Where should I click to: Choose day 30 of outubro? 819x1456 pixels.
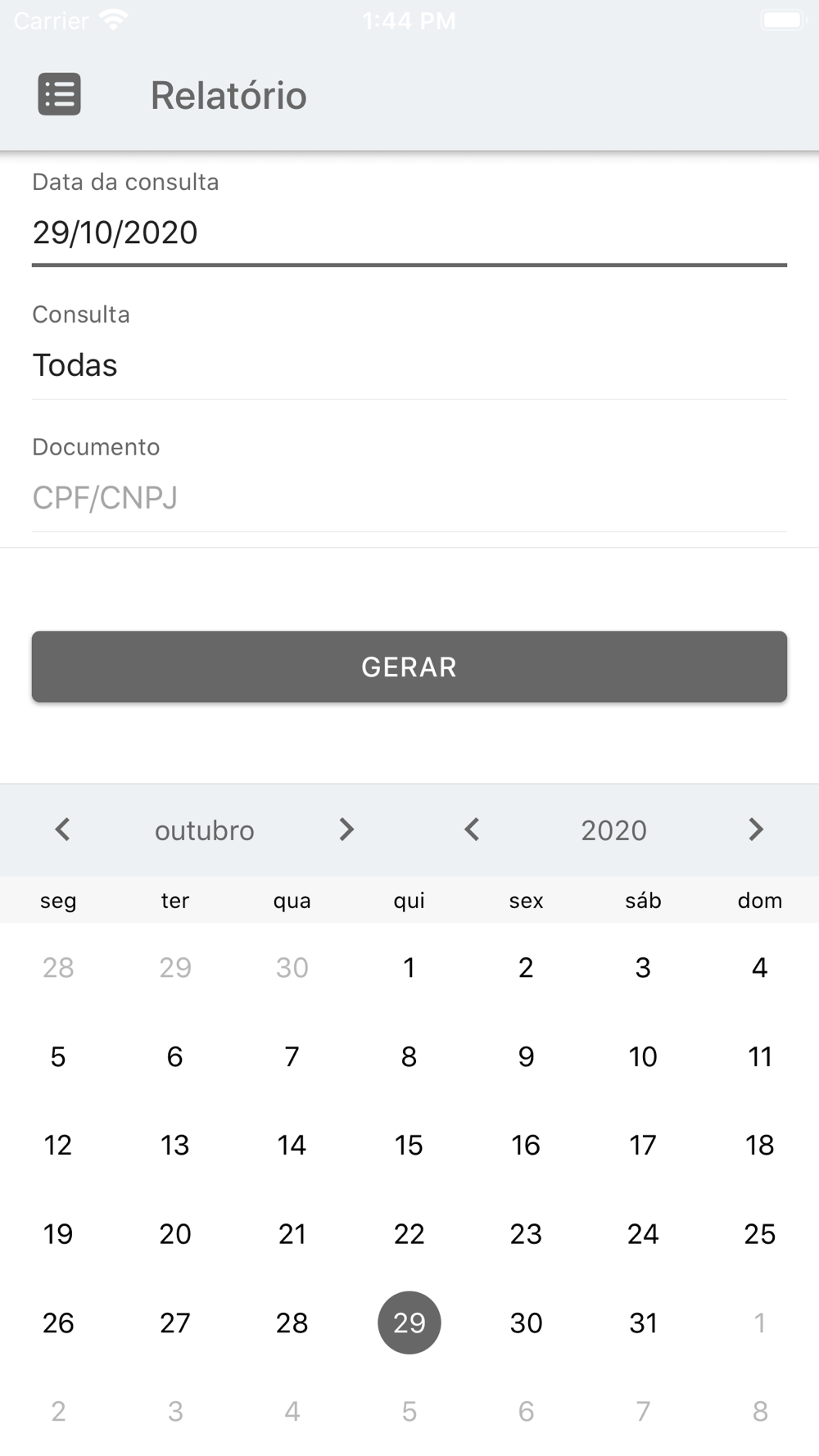(526, 1323)
